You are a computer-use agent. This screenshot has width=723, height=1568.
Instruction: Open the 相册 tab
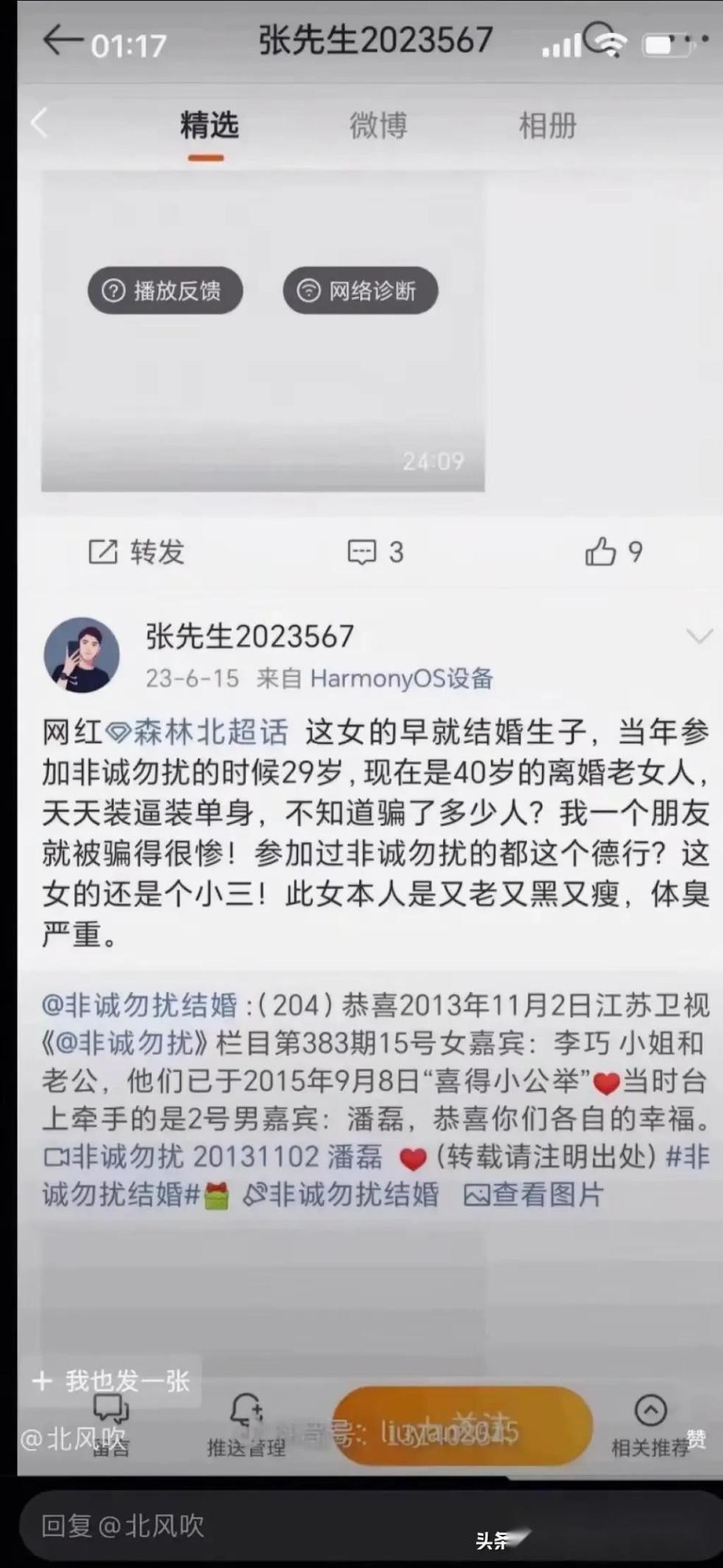coord(547,126)
